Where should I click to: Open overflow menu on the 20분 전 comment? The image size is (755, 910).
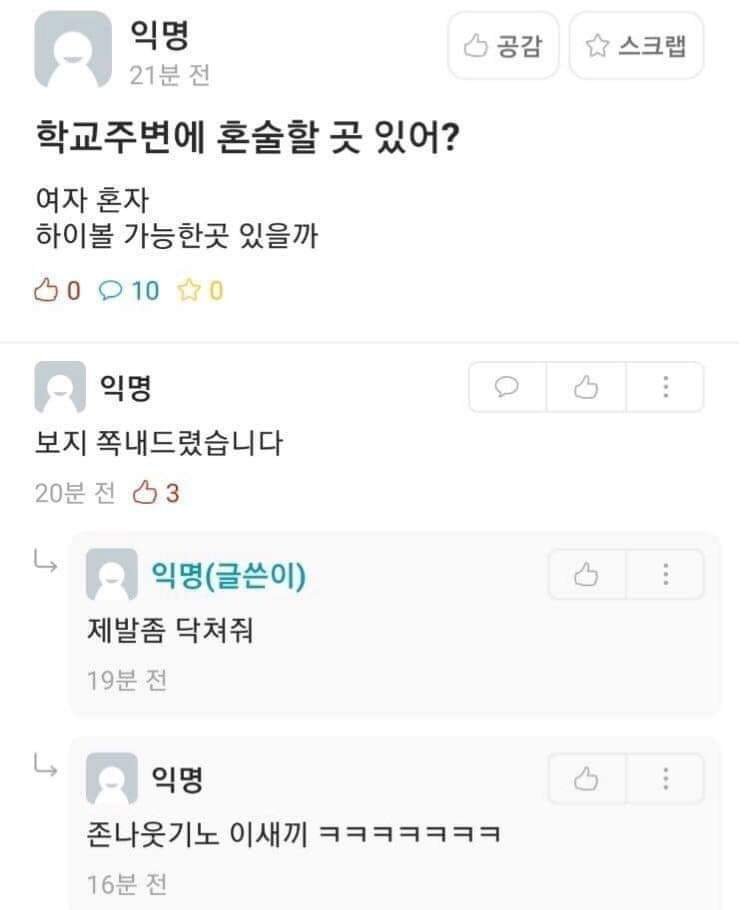(665, 387)
